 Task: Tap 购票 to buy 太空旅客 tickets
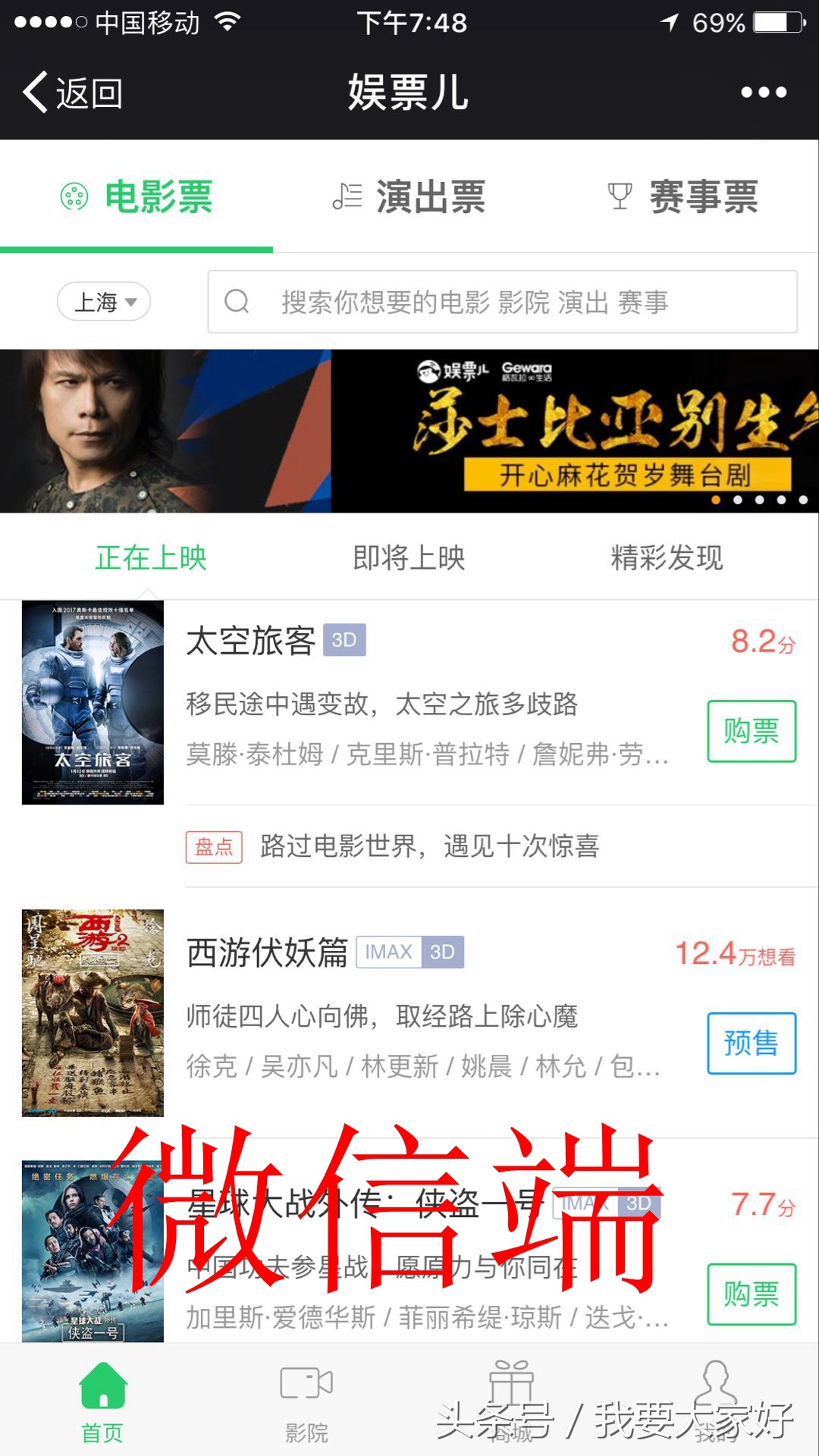click(751, 732)
